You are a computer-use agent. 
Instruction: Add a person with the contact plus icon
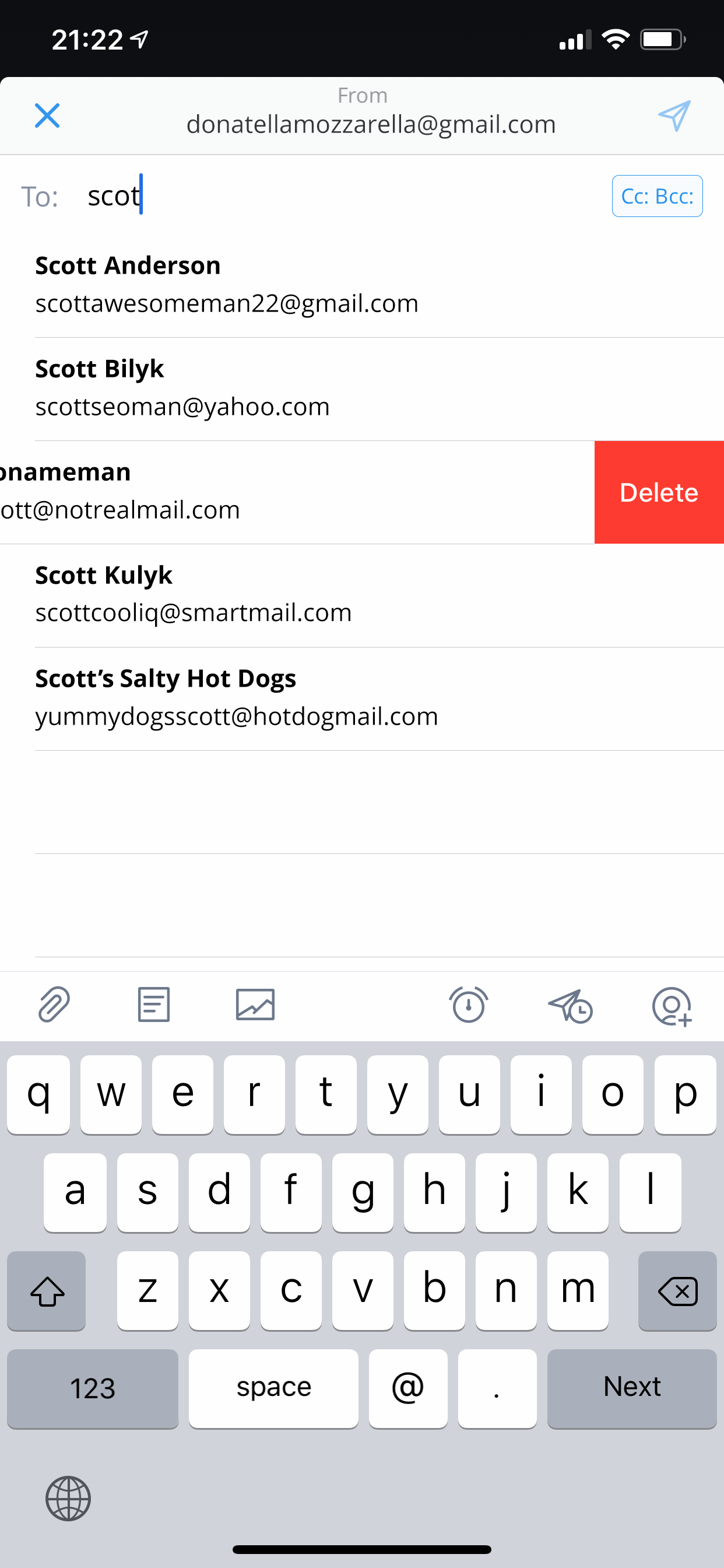pyautogui.click(x=672, y=1006)
